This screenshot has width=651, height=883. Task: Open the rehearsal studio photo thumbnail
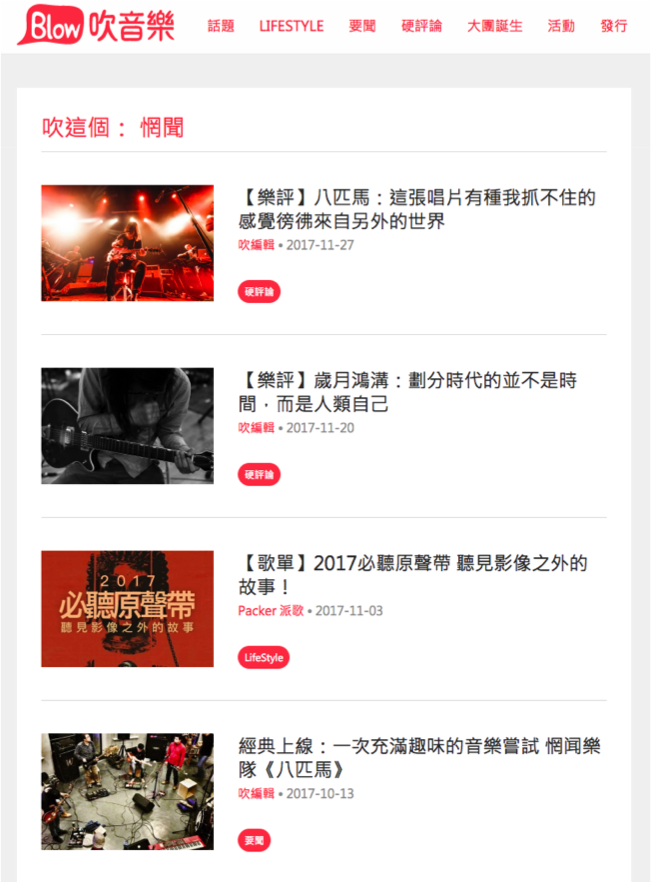(127, 792)
